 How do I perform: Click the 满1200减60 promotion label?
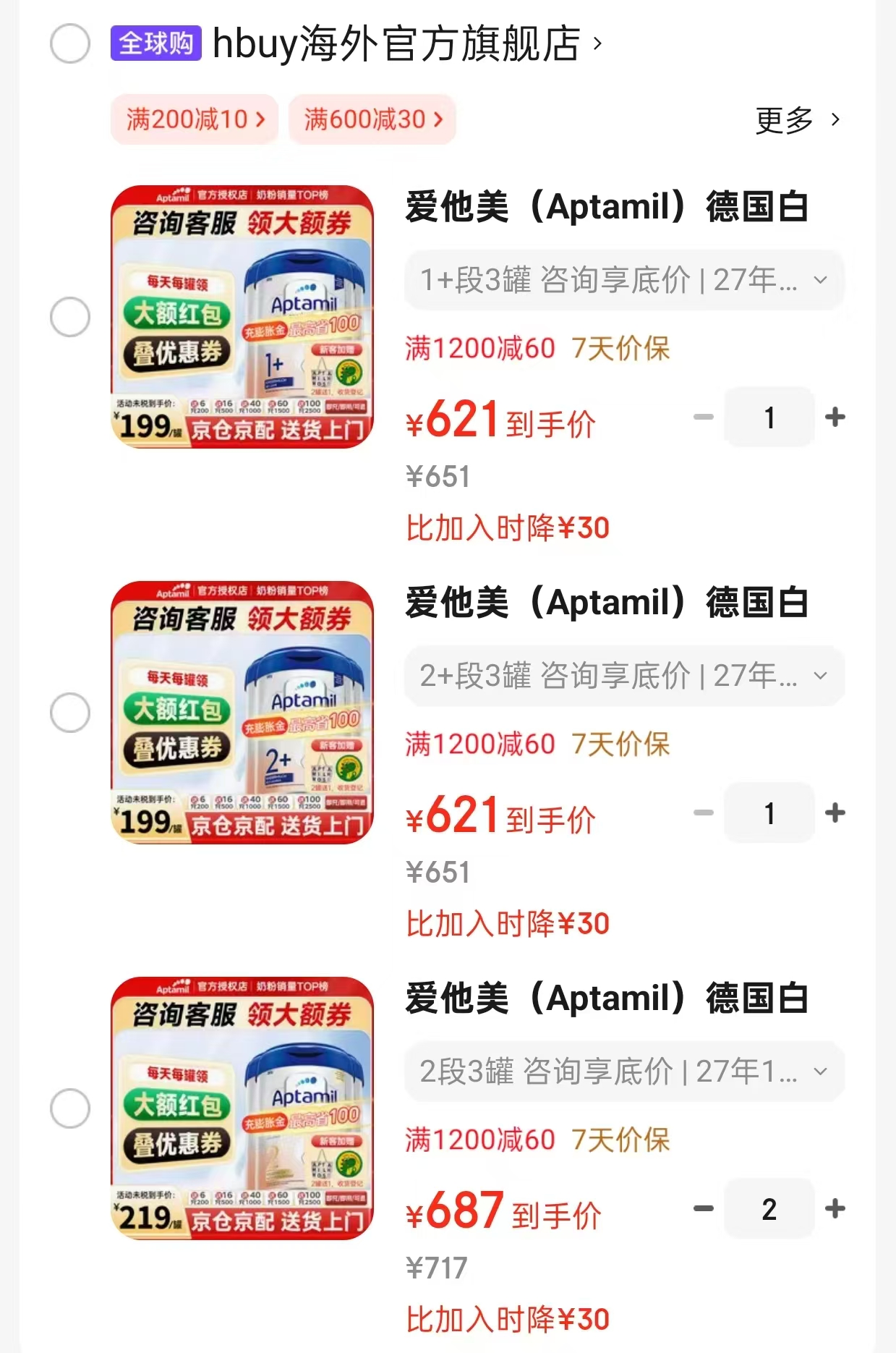coord(478,349)
